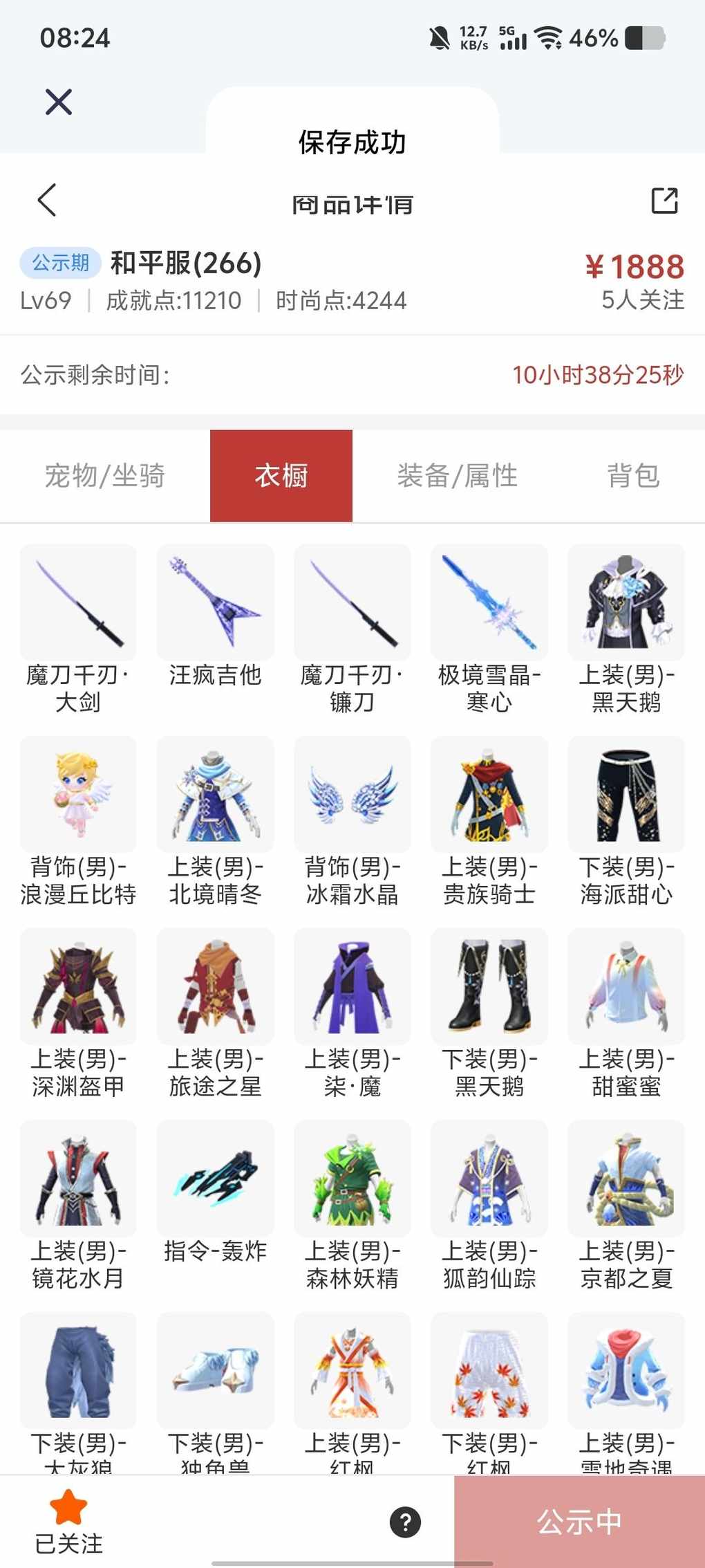Switch to the 背包 tab
The height and width of the screenshot is (1568, 705).
click(633, 476)
